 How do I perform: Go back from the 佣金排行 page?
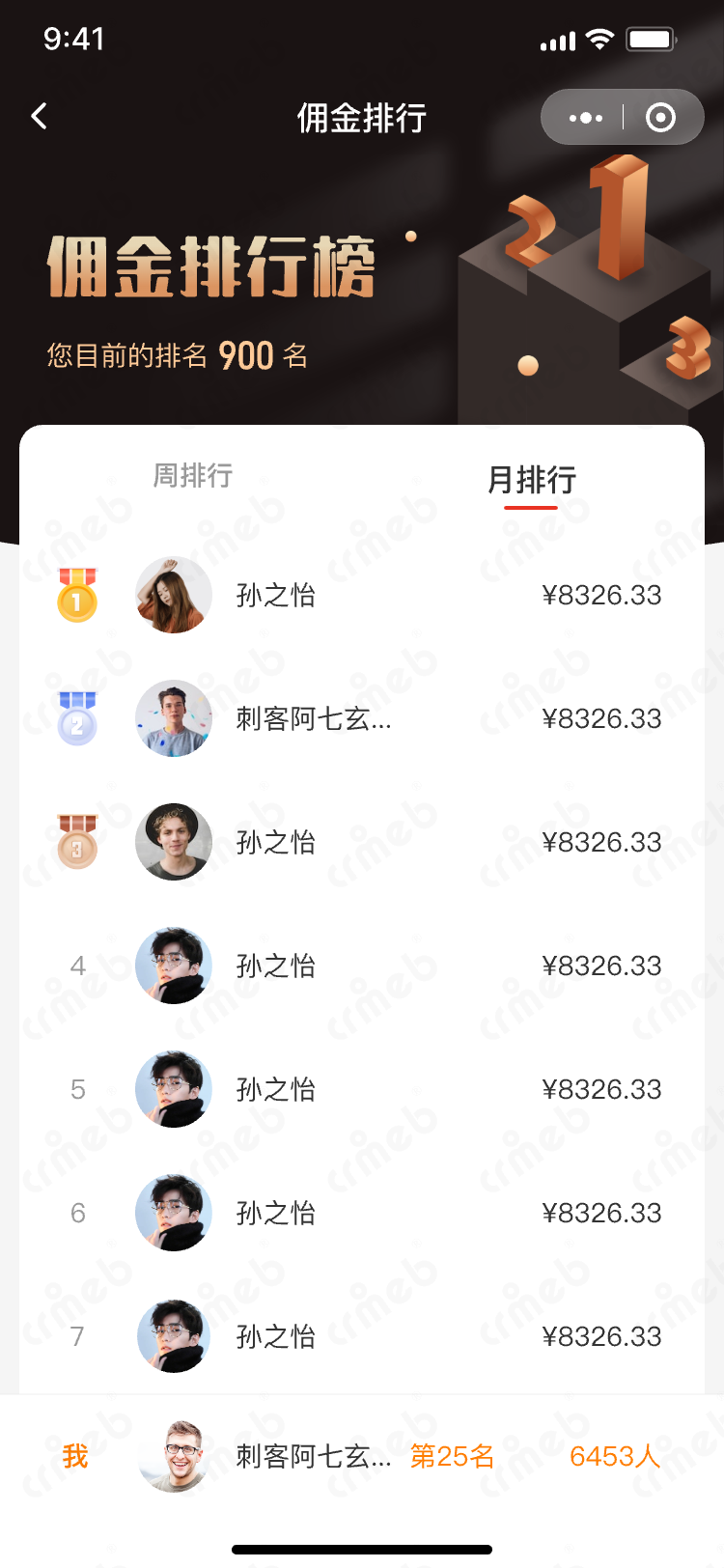pos(40,117)
